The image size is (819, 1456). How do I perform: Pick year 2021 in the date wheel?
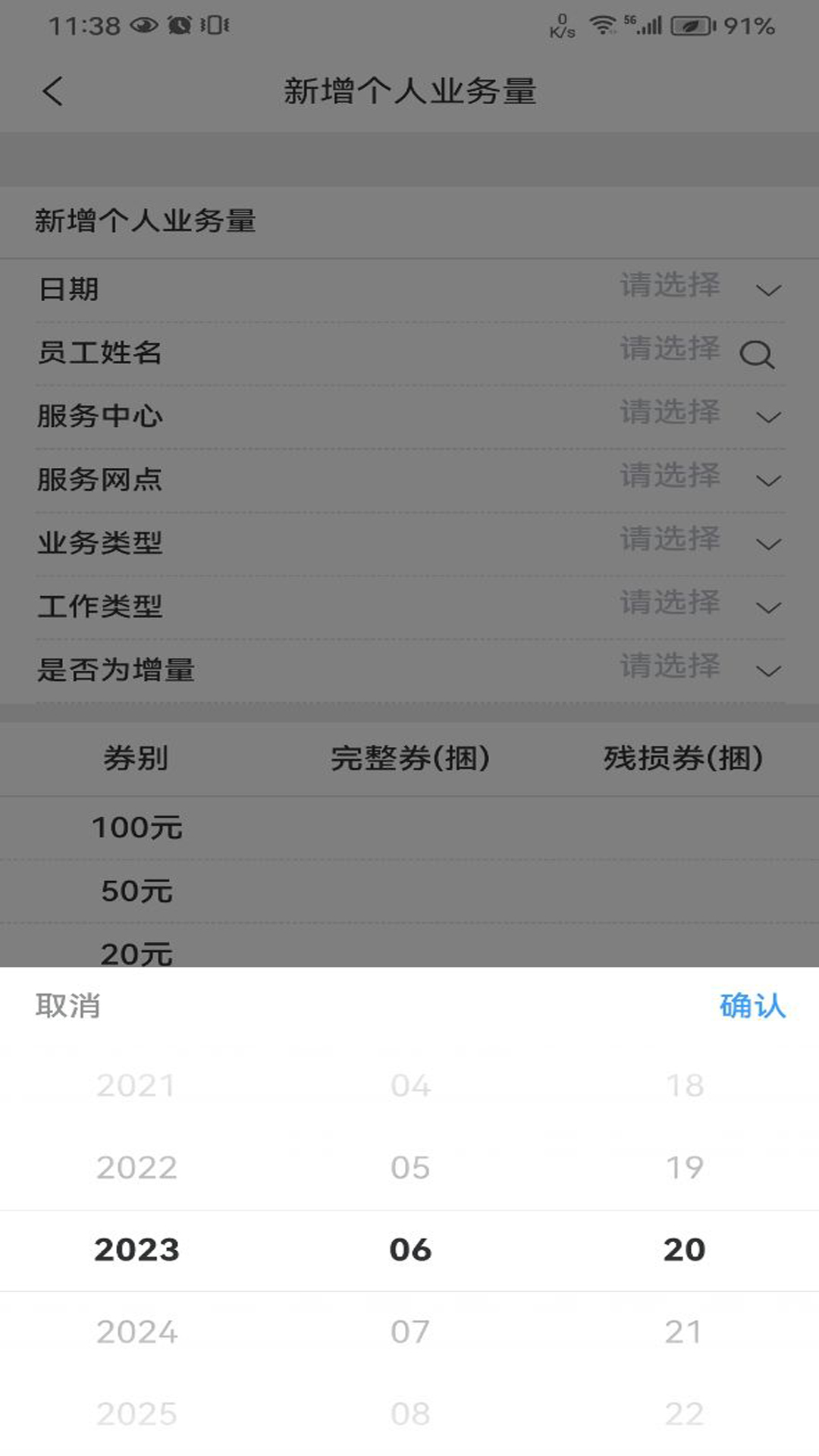pos(136,1085)
